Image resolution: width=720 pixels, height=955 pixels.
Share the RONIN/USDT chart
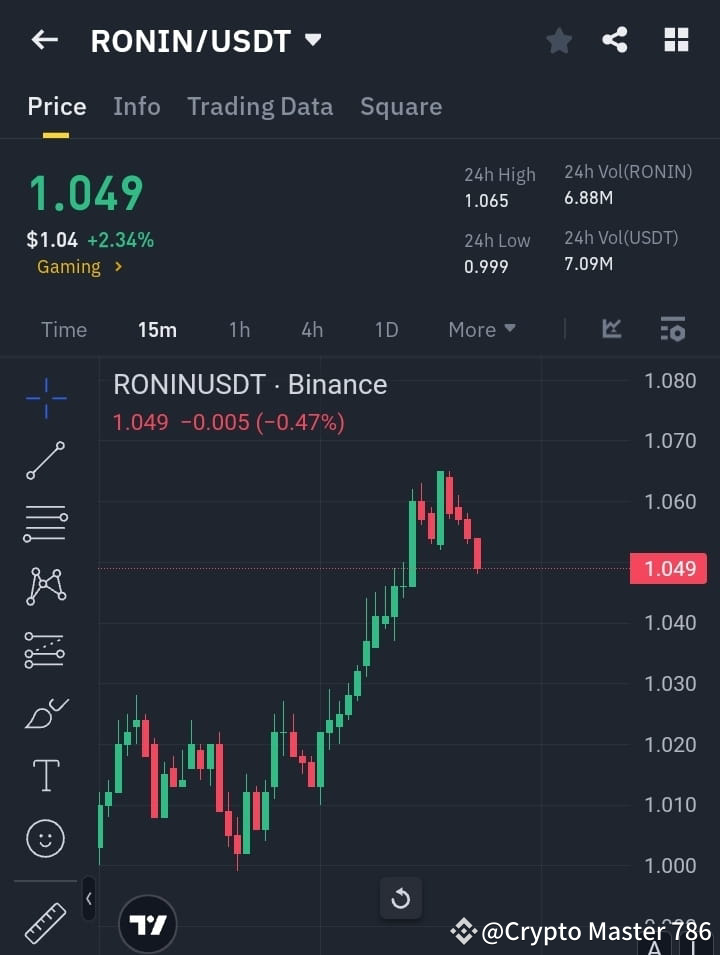pyautogui.click(x=615, y=40)
